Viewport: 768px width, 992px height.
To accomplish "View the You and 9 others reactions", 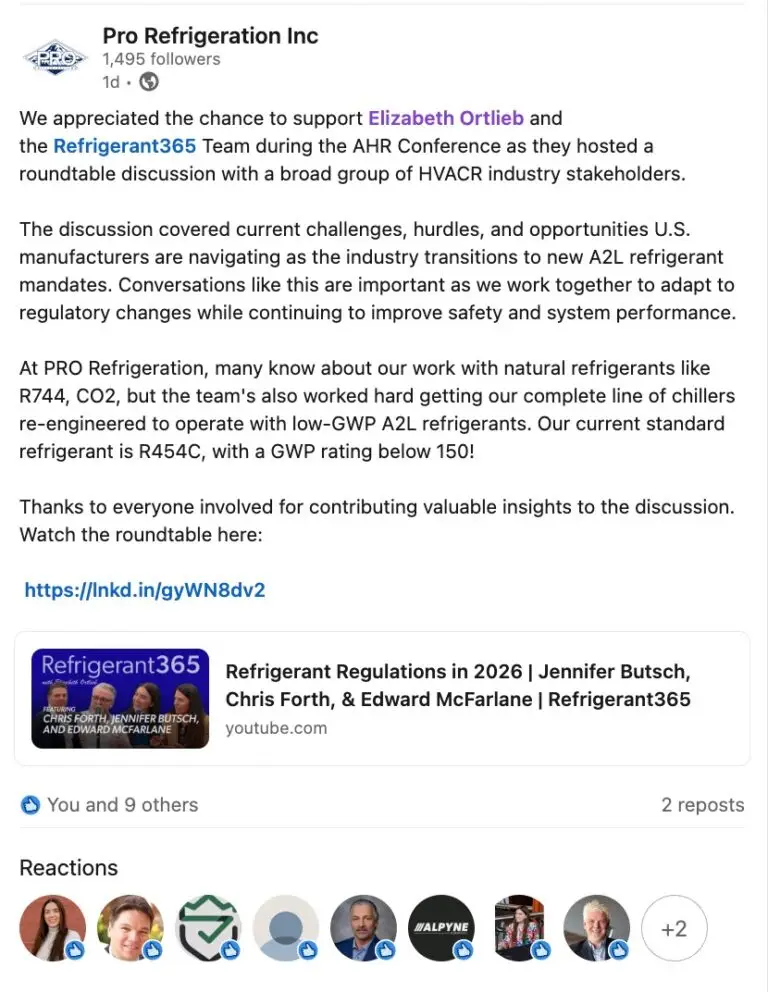I will click(x=122, y=805).
